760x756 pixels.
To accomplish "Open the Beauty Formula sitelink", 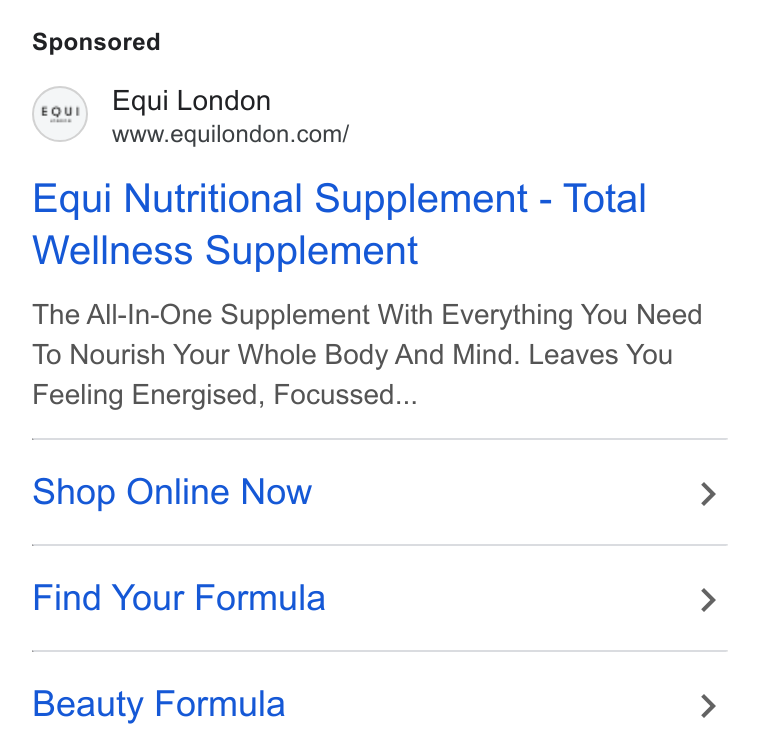I will pos(380,704).
